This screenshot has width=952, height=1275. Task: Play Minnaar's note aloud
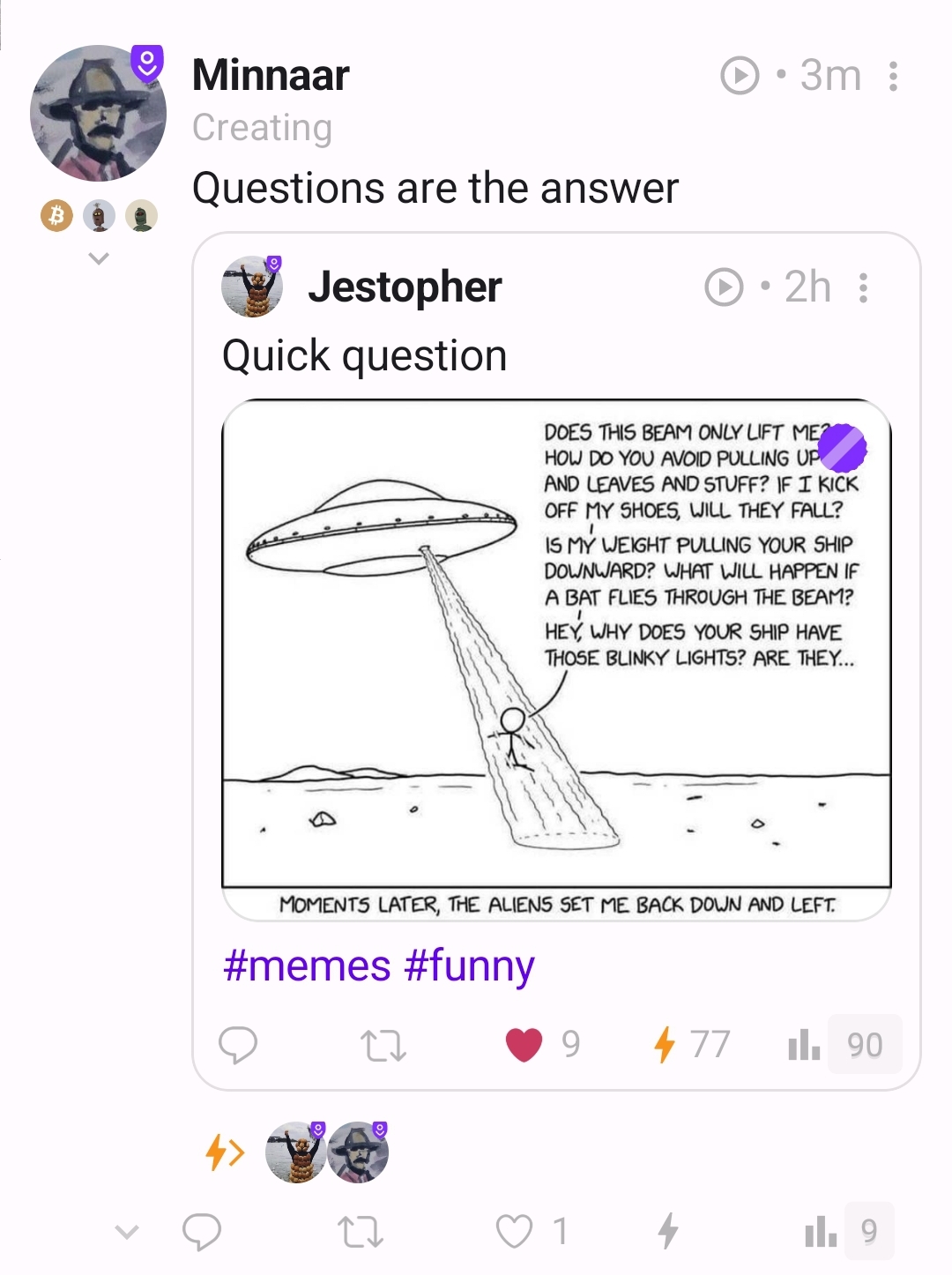coord(740,76)
